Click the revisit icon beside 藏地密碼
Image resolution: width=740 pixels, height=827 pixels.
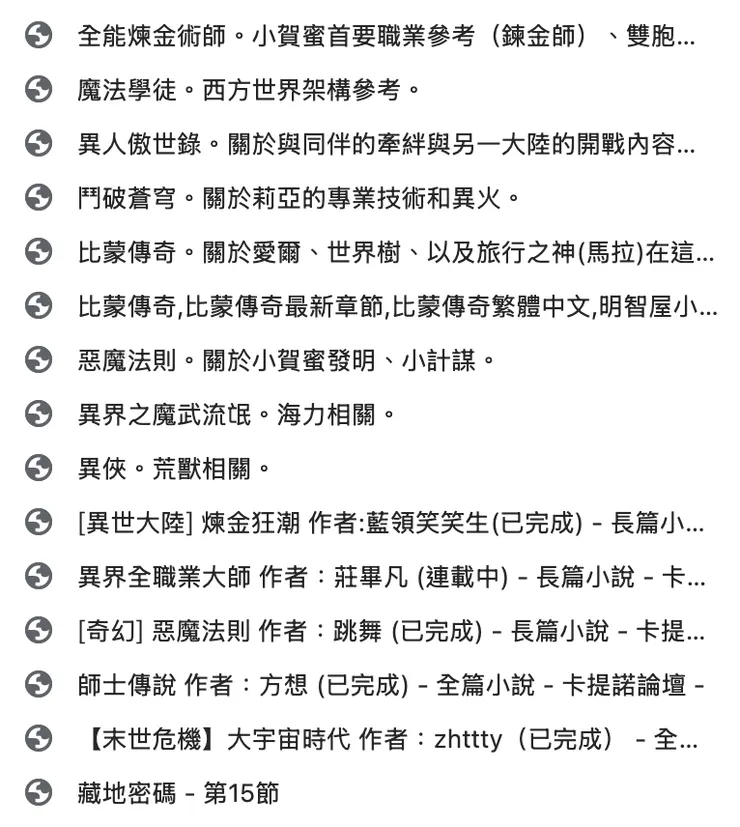[39, 790]
